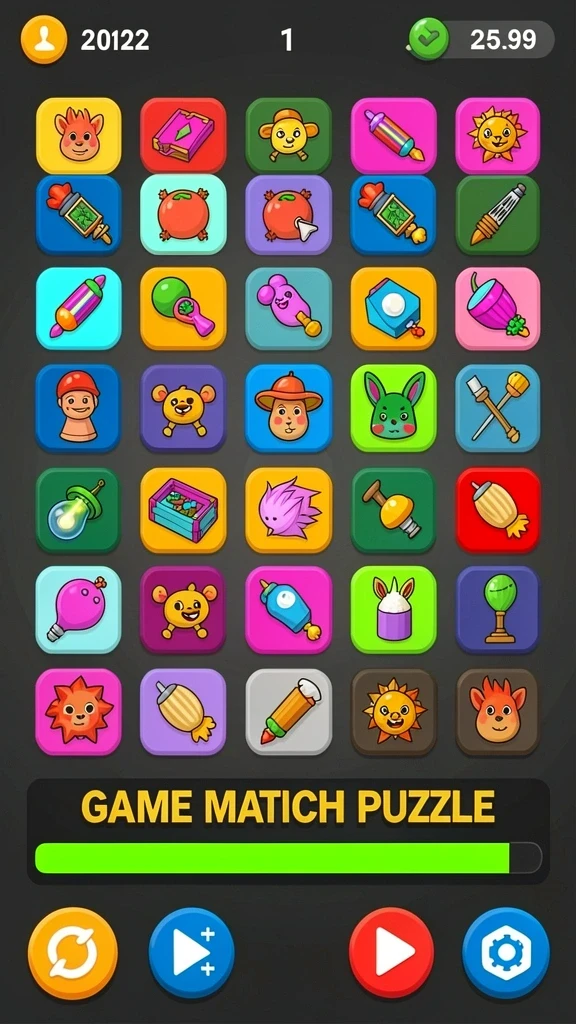This screenshot has height=1024, width=576.
Task: Pick the pencil tile on gray background
Action: pos(288,712)
